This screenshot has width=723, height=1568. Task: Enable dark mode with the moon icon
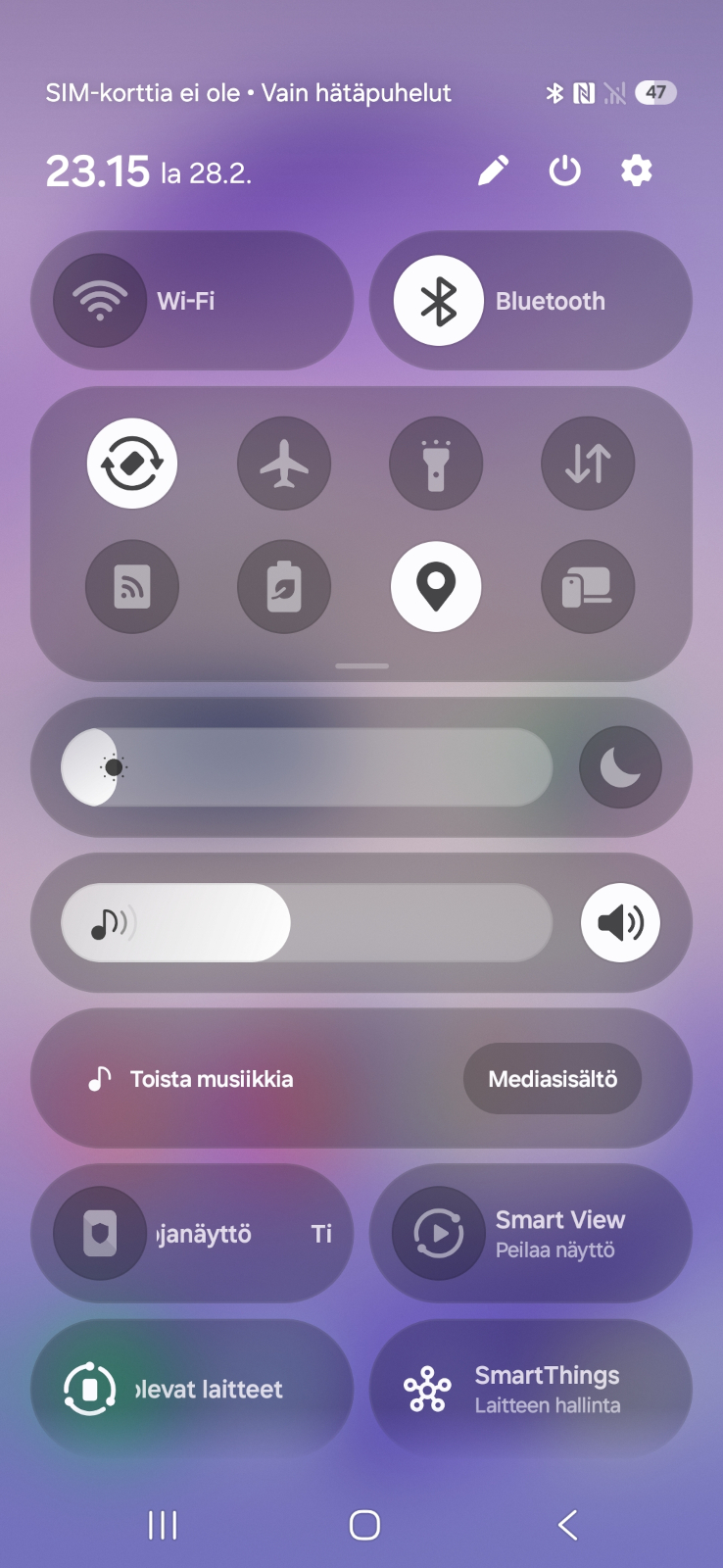[x=620, y=767]
